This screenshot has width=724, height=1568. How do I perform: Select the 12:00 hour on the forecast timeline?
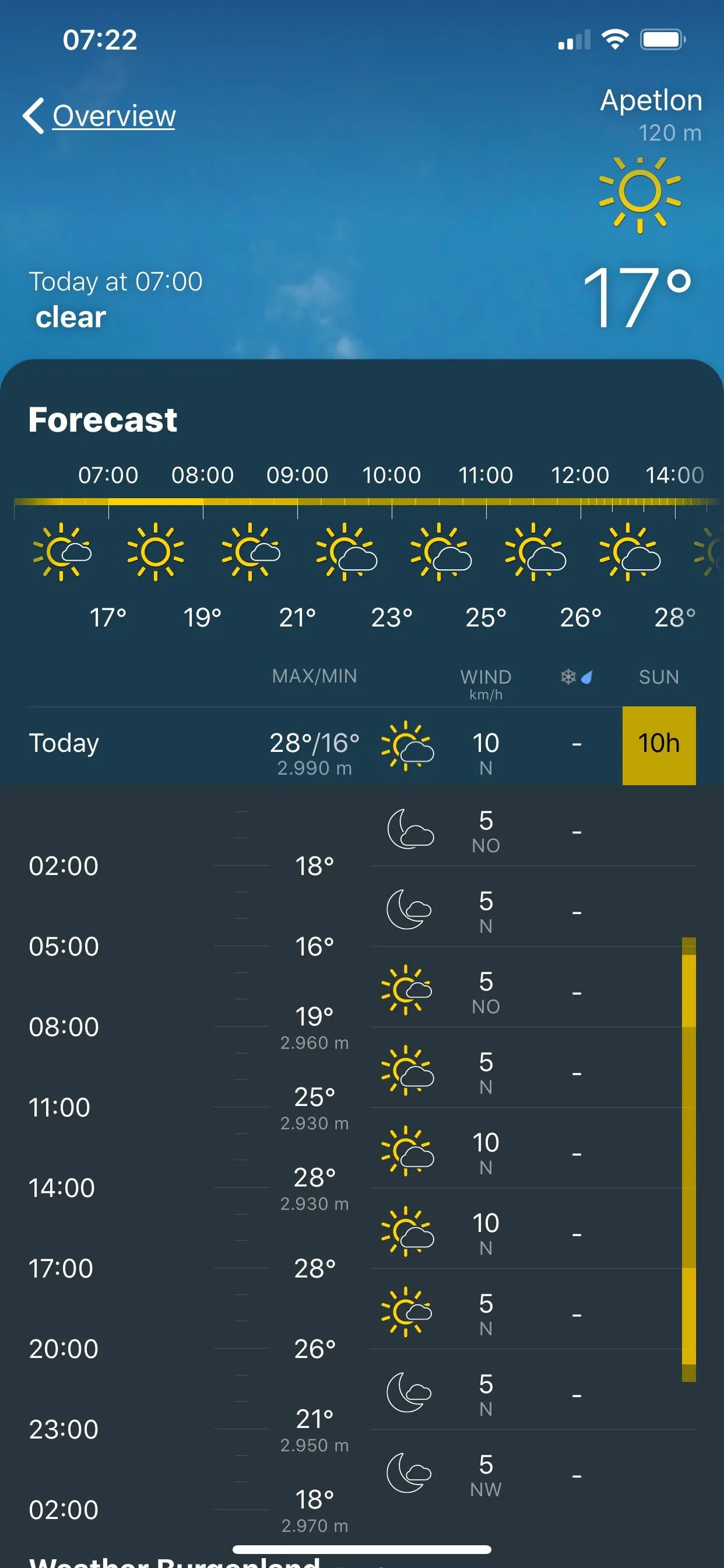(580, 475)
